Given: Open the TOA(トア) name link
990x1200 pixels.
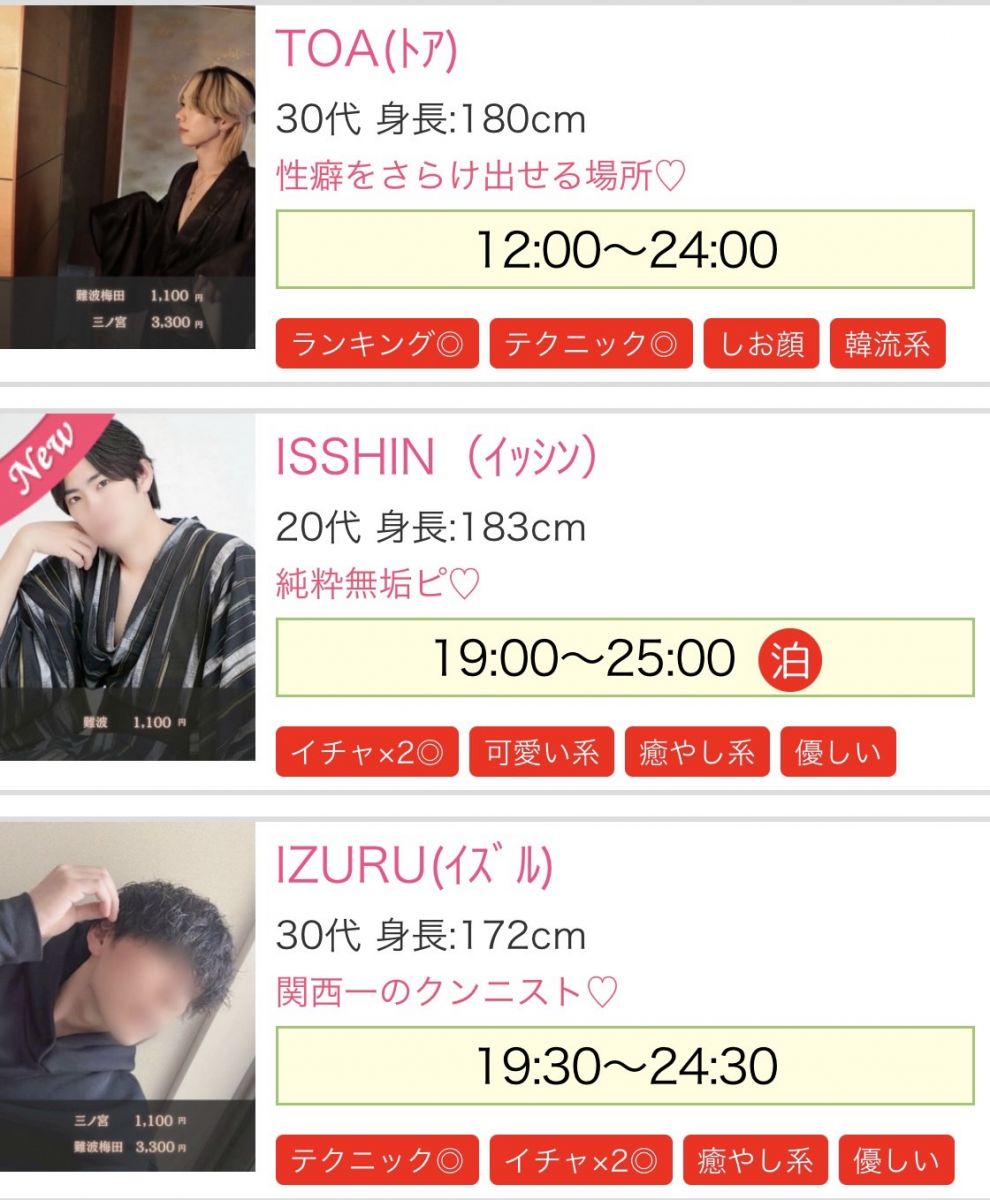Looking at the screenshot, I should point(366,51).
